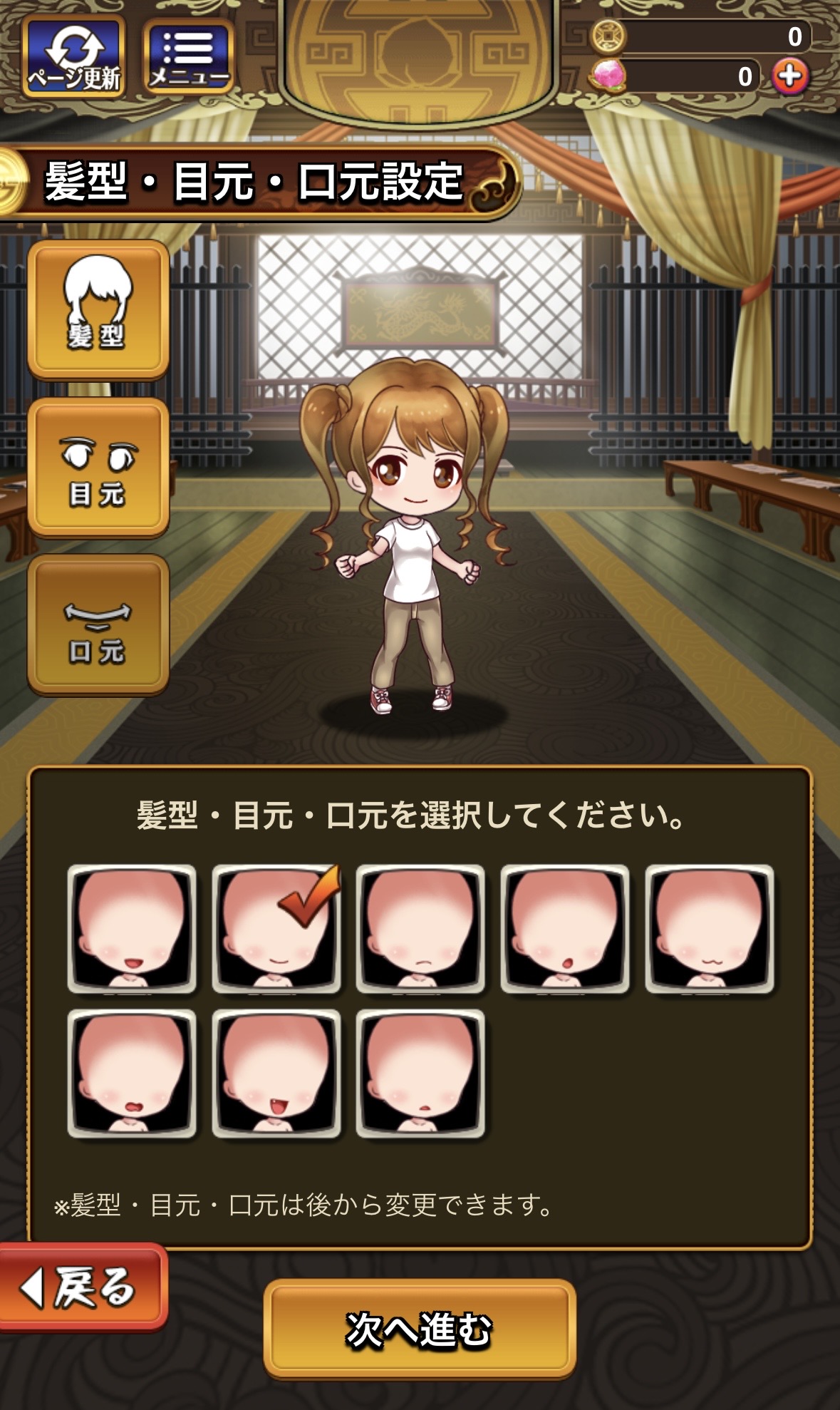Pick the wide wavy open mouth option
The width and height of the screenshot is (840, 1410).
pyautogui.click(x=132, y=1073)
